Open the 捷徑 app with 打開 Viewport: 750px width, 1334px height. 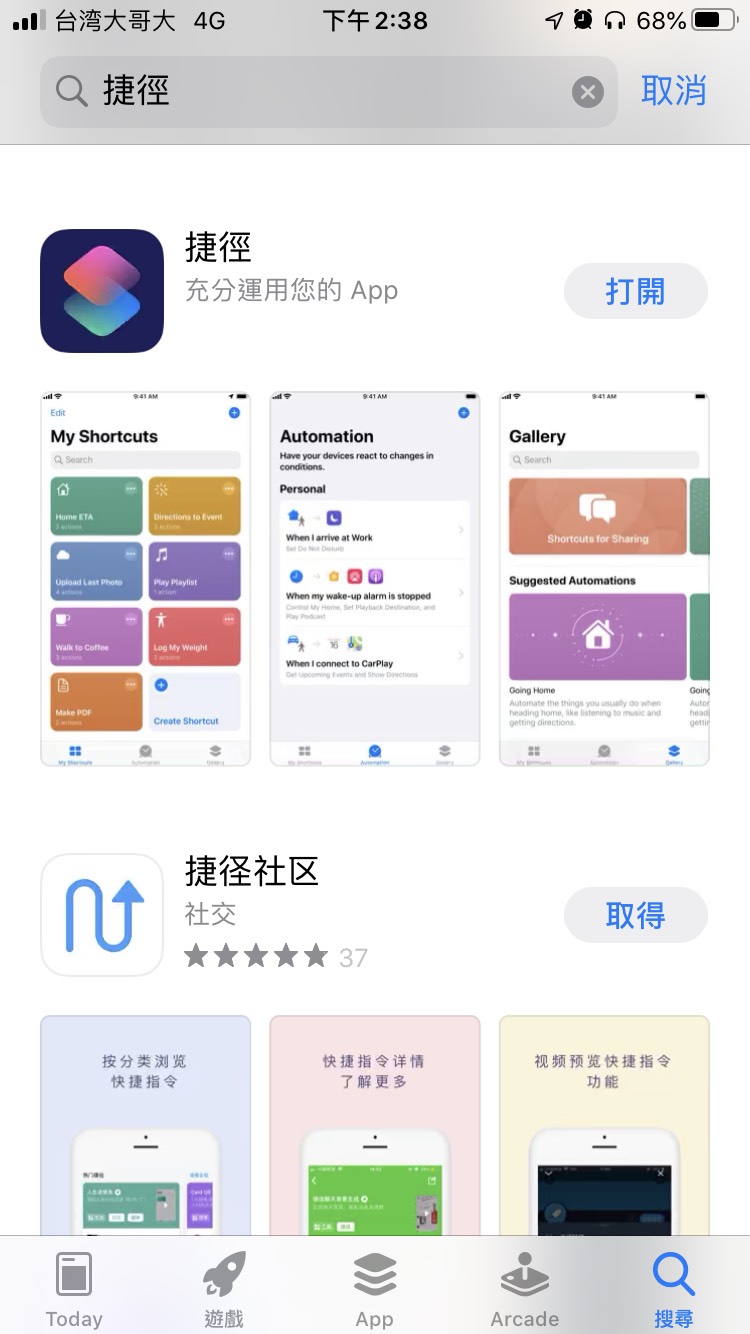[635, 291]
